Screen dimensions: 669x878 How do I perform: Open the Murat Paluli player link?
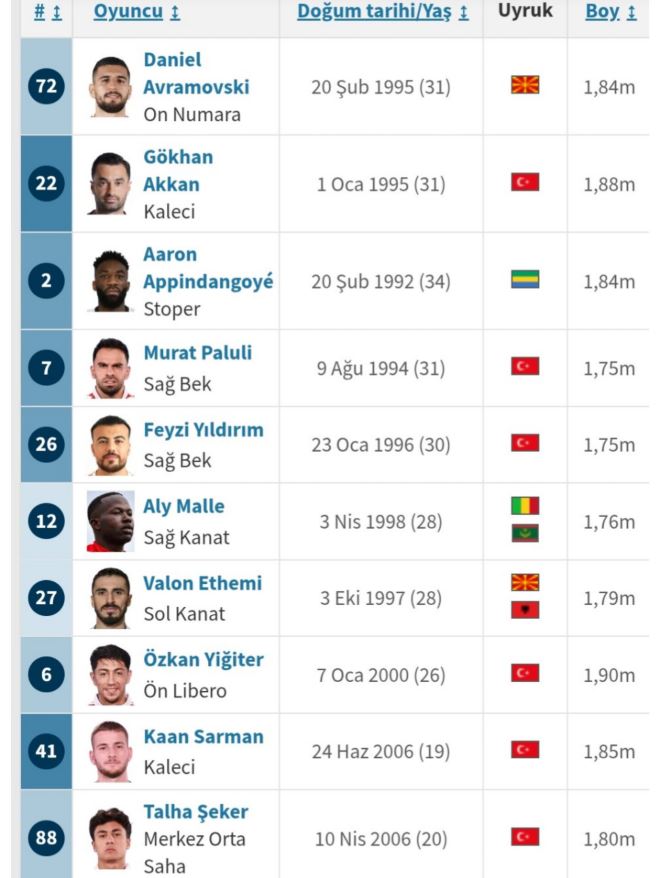(197, 353)
